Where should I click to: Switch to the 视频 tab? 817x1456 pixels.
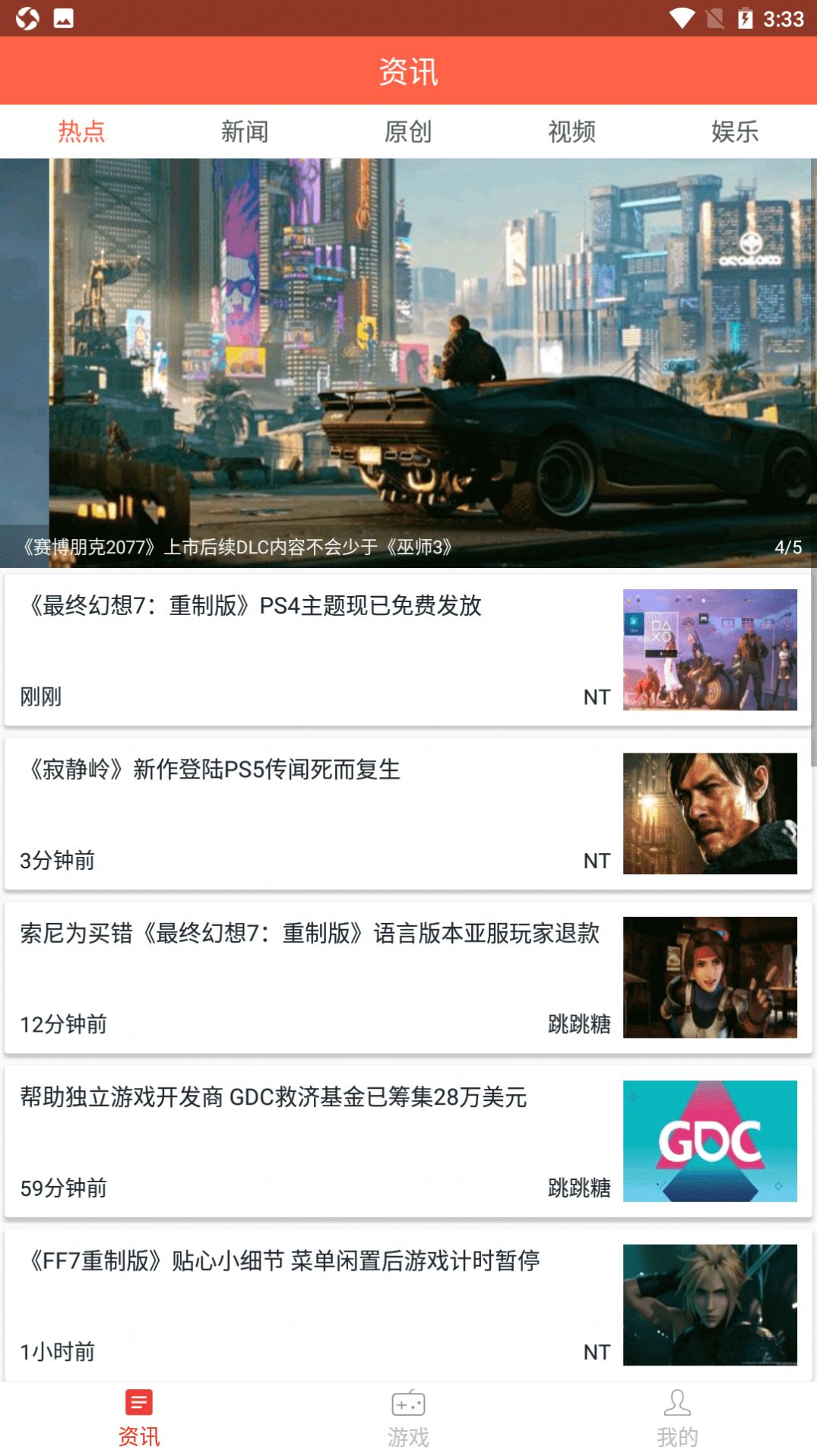(x=572, y=132)
